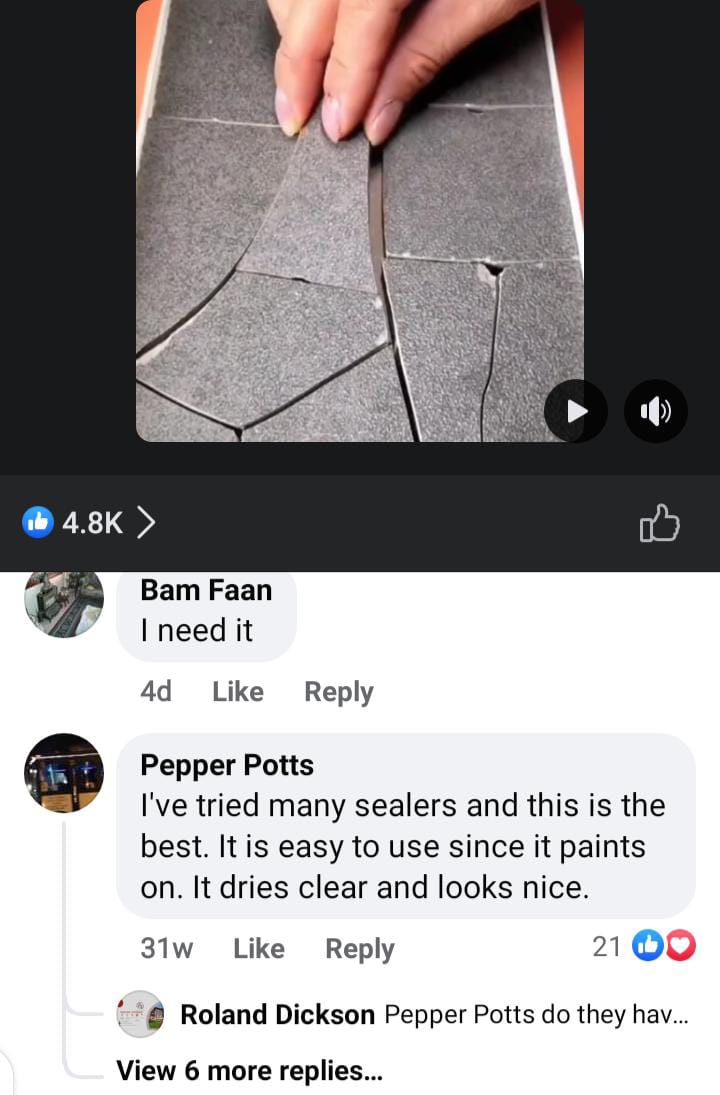The height and width of the screenshot is (1095, 720).
Task: Open the 4.8K reactions list
Action: click(x=90, y=521)
